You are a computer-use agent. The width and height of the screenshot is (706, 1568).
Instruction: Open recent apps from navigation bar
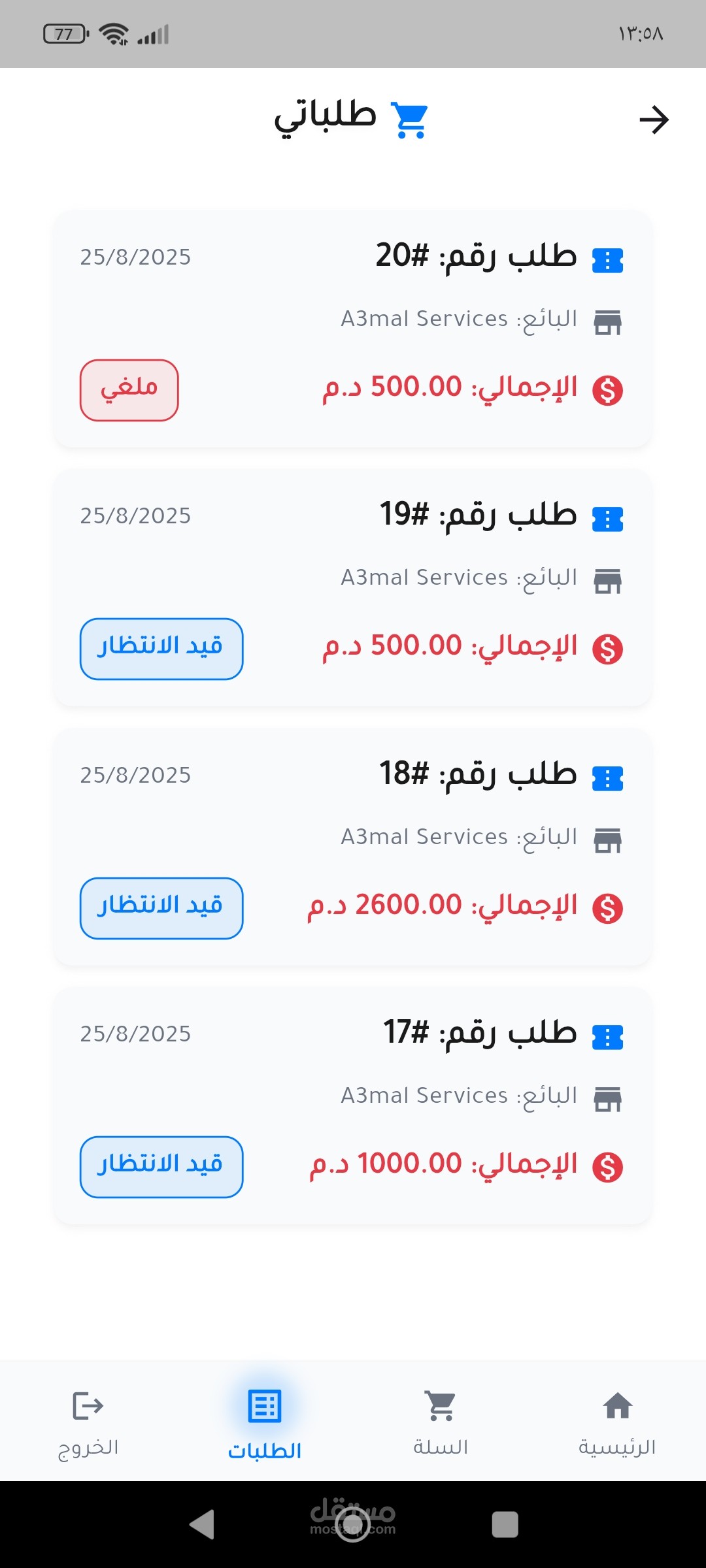[505, 1525]
